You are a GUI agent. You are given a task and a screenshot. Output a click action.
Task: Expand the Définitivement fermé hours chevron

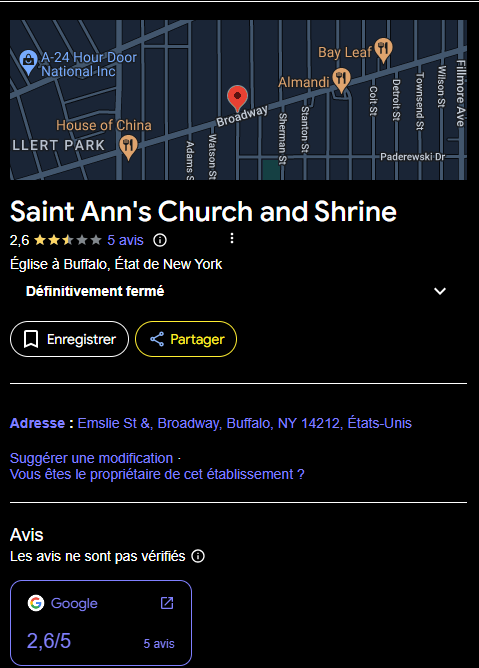[440, 291]
